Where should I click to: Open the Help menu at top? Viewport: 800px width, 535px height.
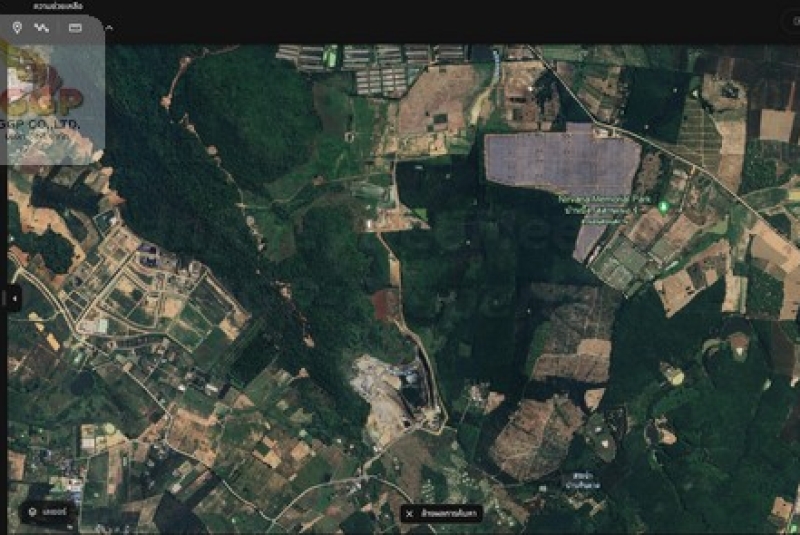(x=57, y=6)
